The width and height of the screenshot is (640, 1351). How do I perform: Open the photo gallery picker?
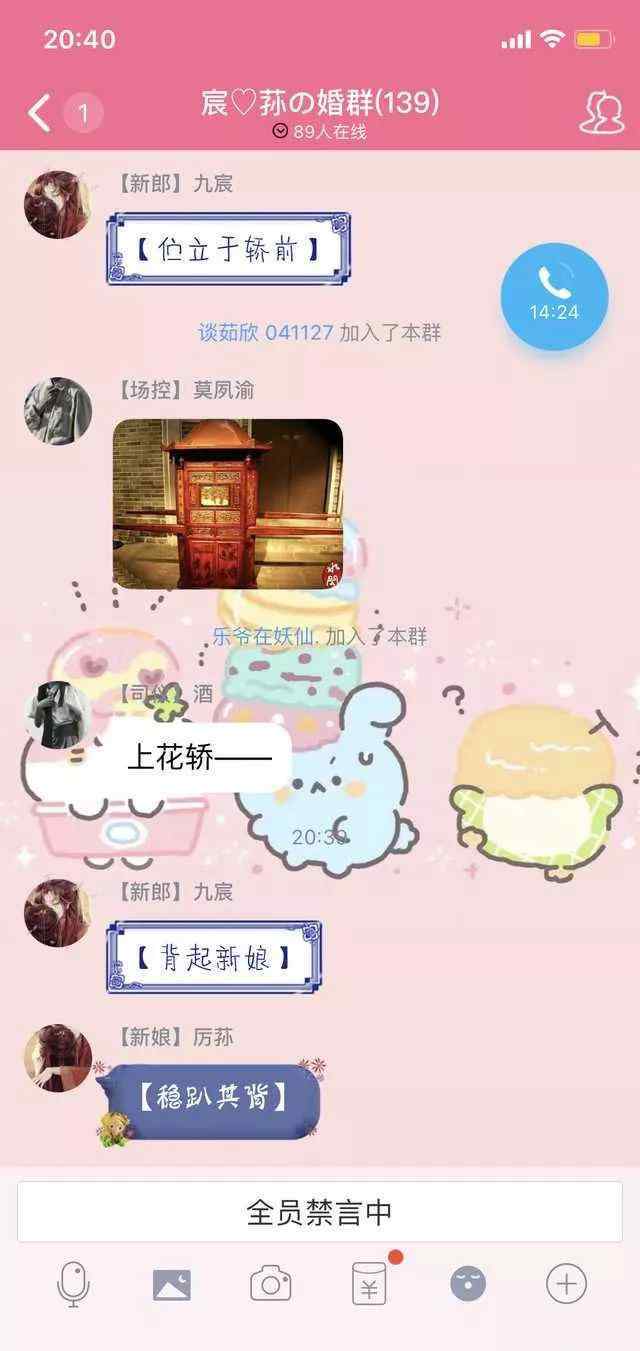(x=171, y=1284)
